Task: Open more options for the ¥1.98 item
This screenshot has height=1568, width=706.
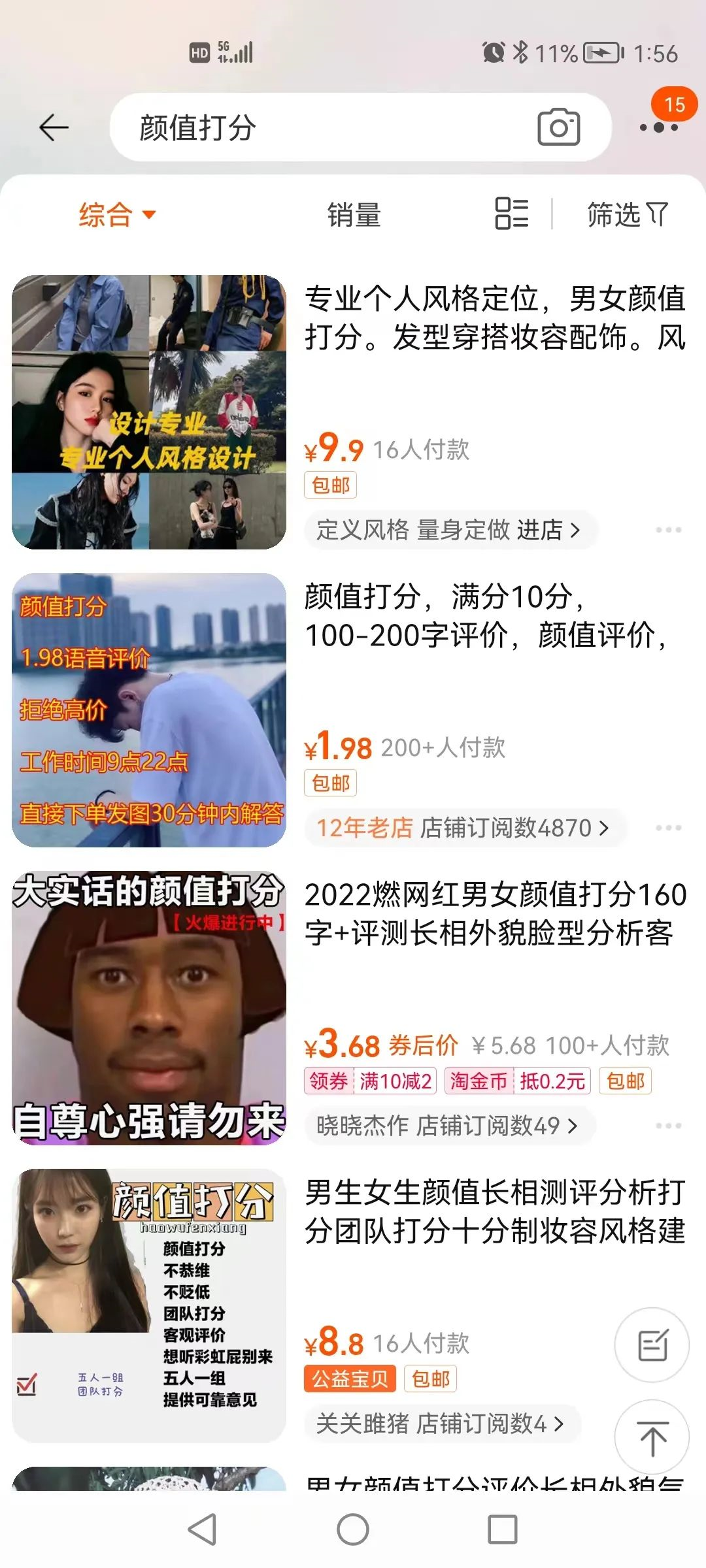Action: click(x=668, y=828)
